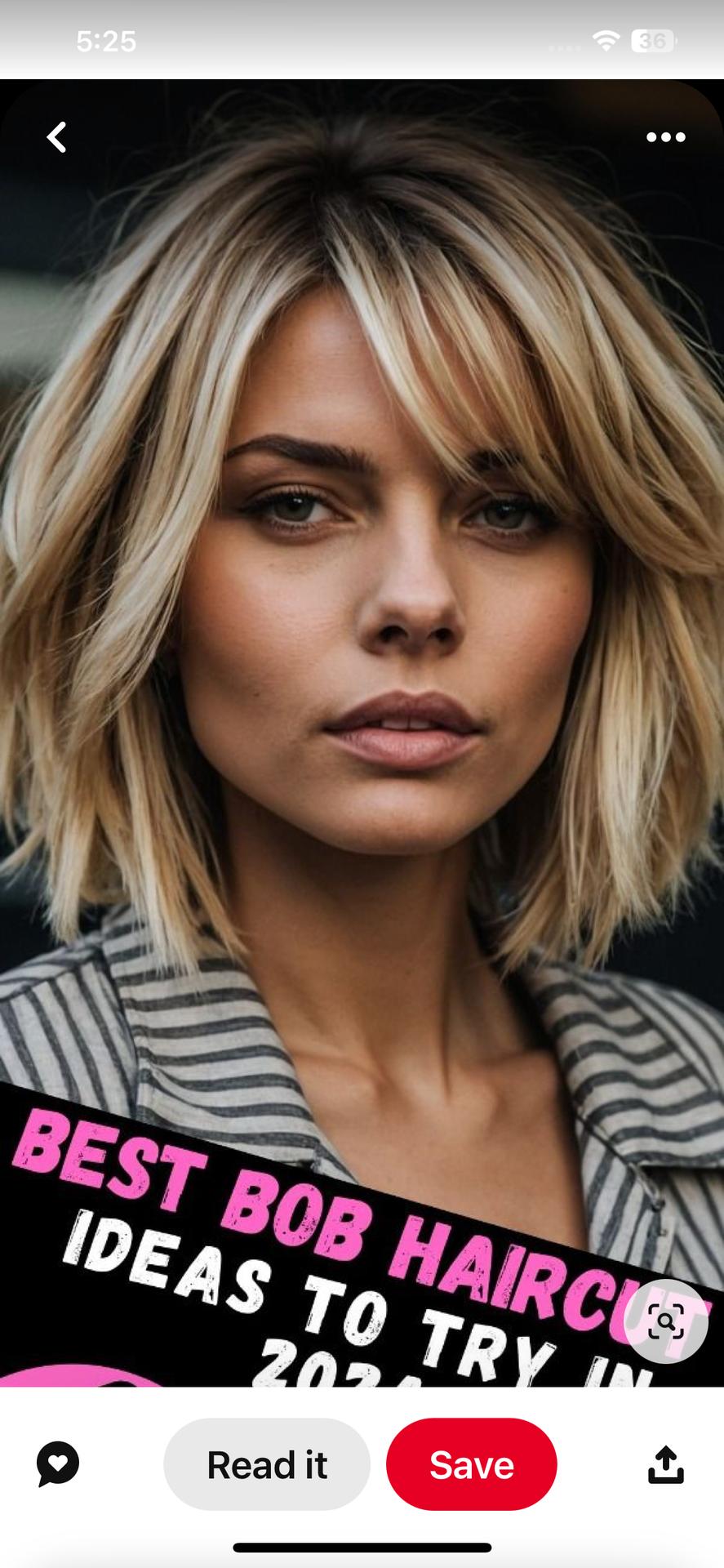Image resolution: width=724 pixels, height=1568 pixels.
Task: Tap the Read it button
Action: click(x=267, y=1464)
